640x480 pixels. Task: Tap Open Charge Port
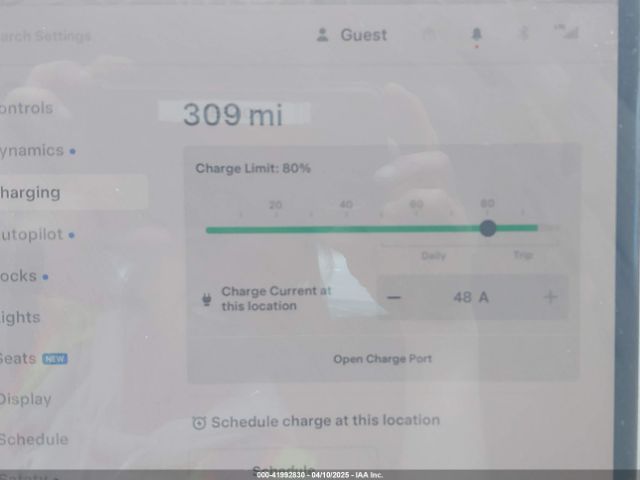pos(382,358)
